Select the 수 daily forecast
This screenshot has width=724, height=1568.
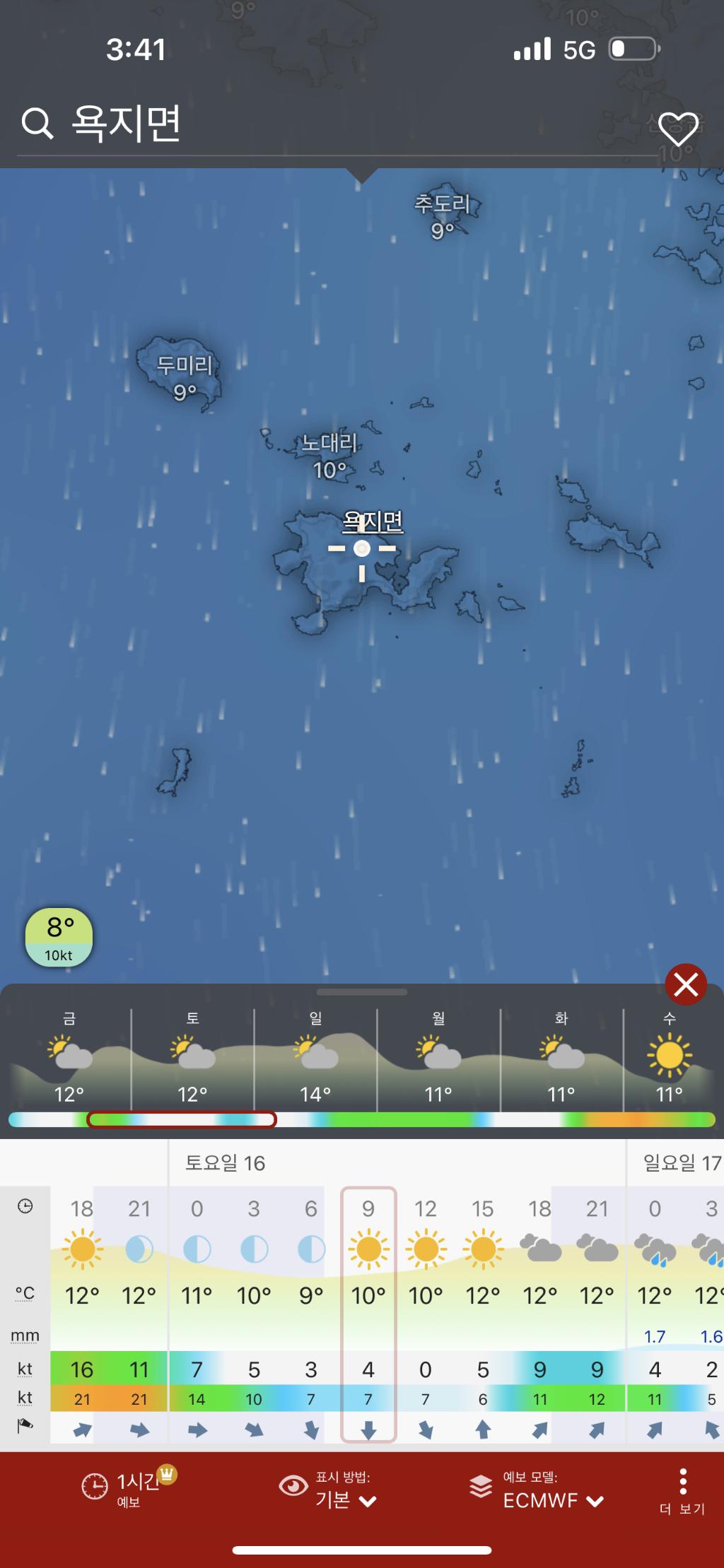coord(669,1058)
